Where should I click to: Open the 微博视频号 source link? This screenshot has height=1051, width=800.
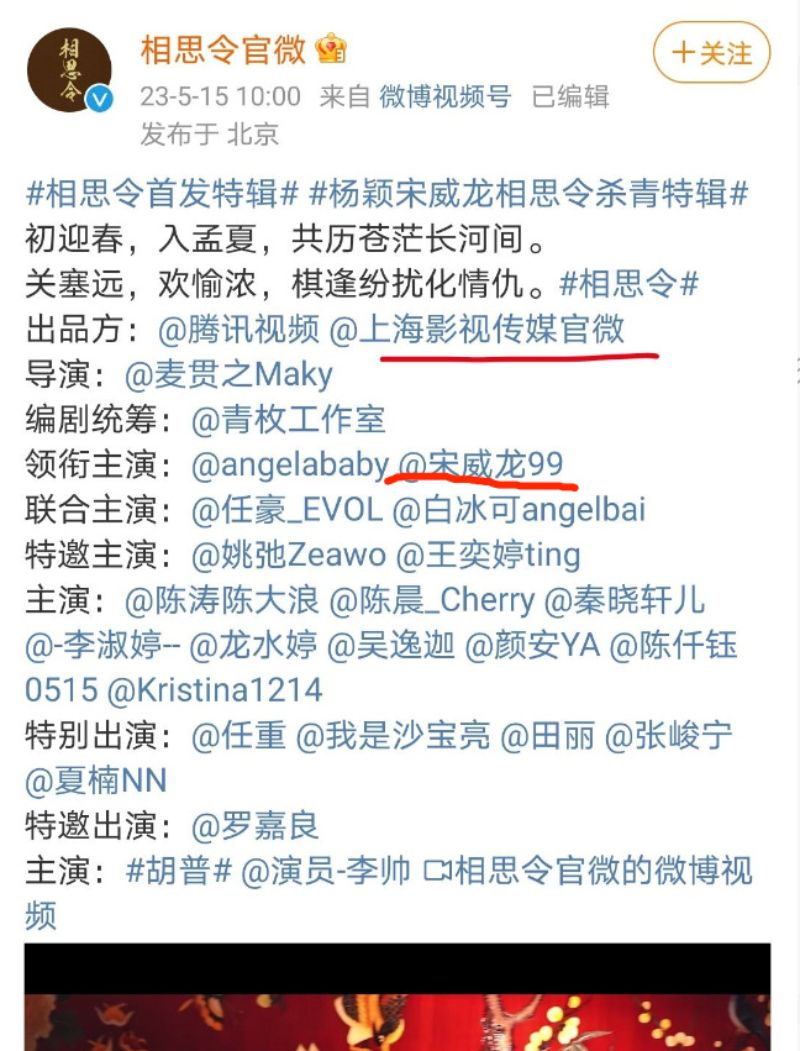(444, 97)
